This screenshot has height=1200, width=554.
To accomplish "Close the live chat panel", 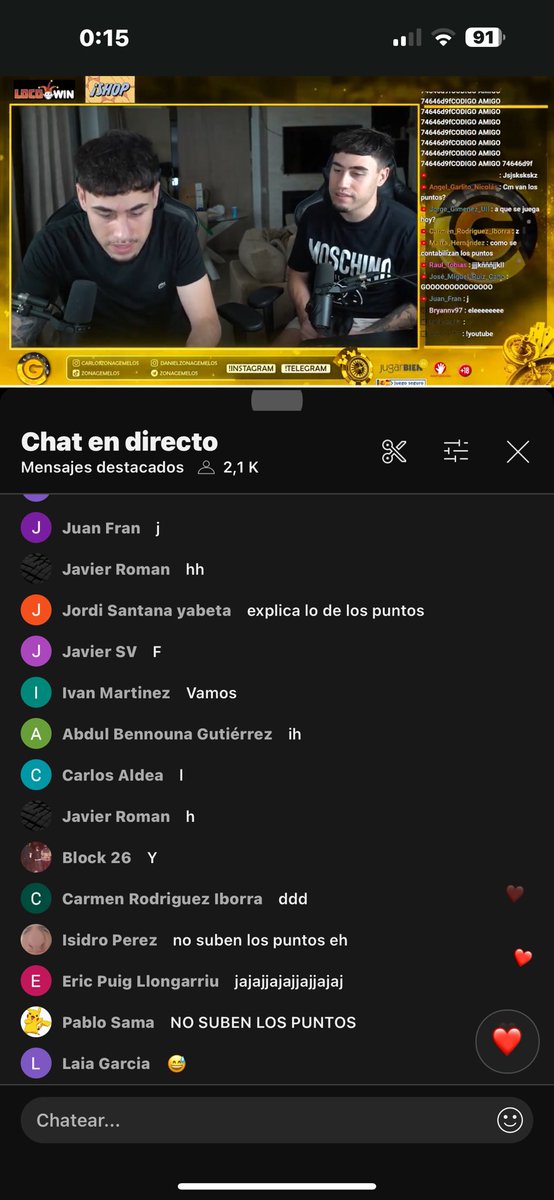I will [x=518, y=452].
